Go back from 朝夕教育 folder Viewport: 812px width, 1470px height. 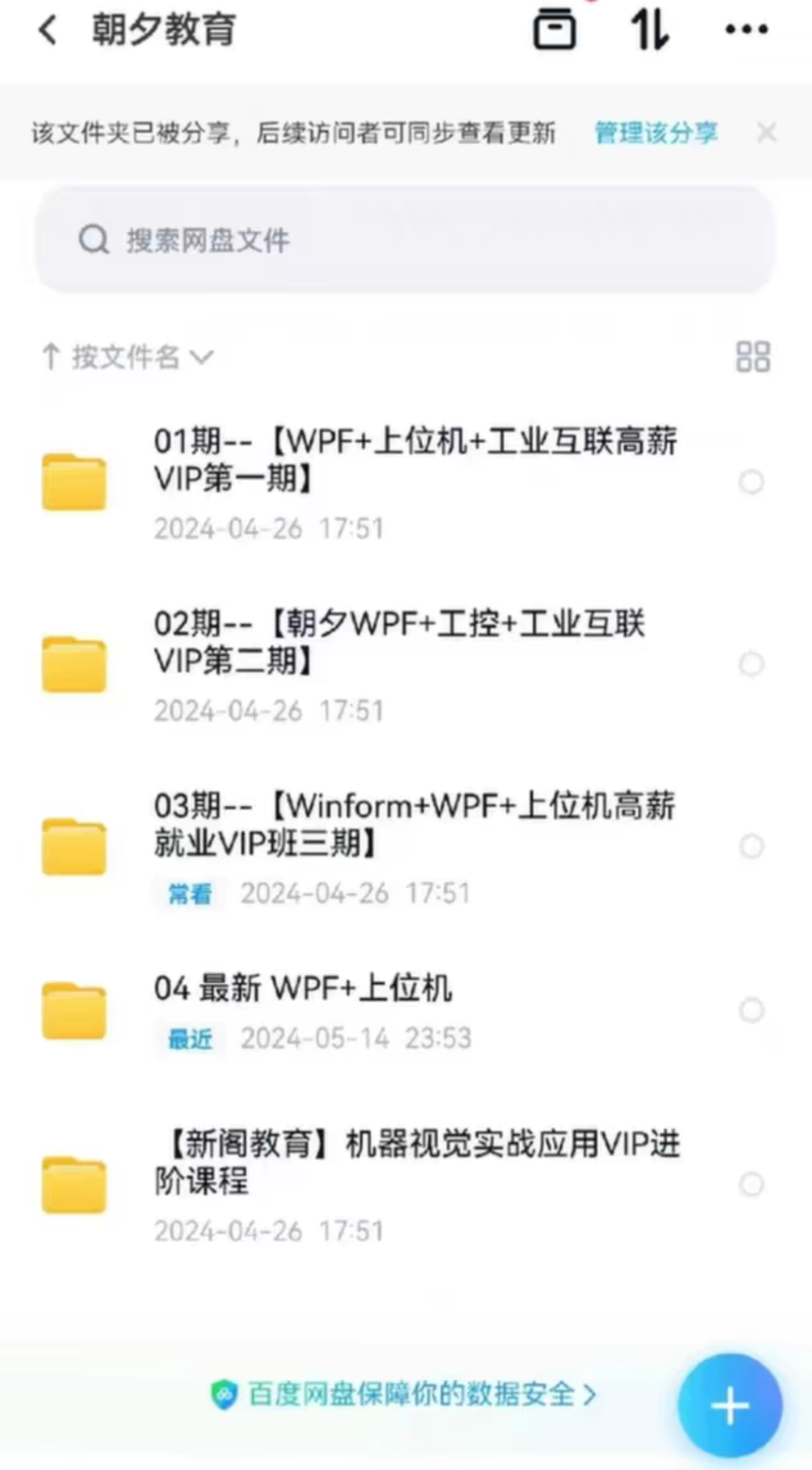point(48,30)
